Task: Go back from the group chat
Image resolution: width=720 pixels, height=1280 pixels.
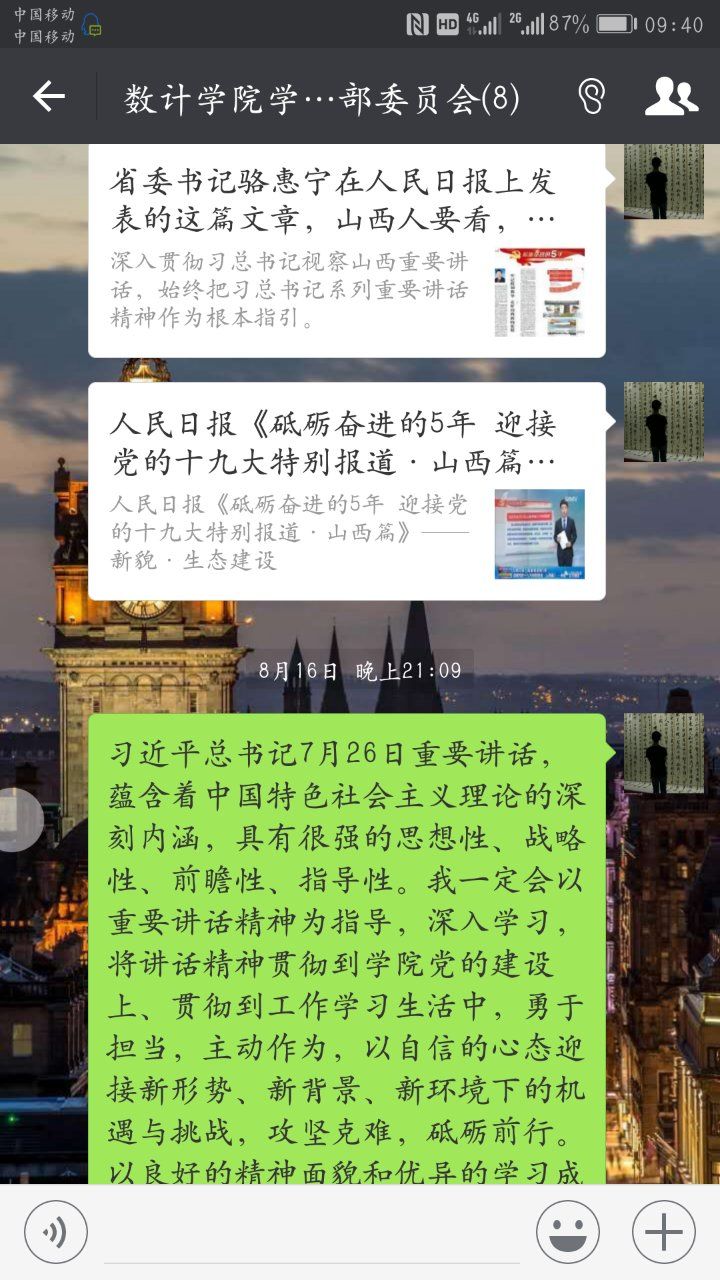Action: click(x=48, y=97)
